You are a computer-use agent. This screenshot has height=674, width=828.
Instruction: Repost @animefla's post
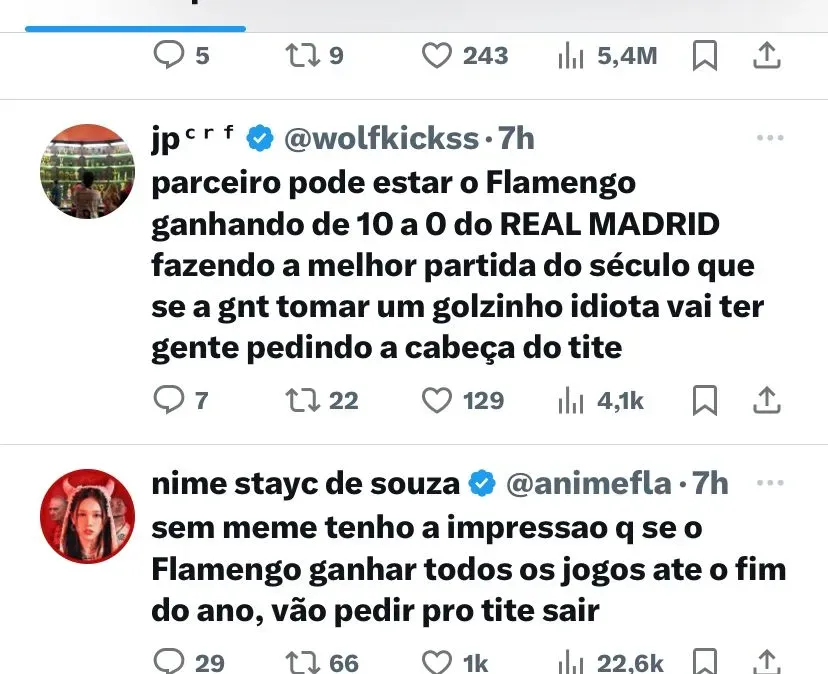pos(301,661)
